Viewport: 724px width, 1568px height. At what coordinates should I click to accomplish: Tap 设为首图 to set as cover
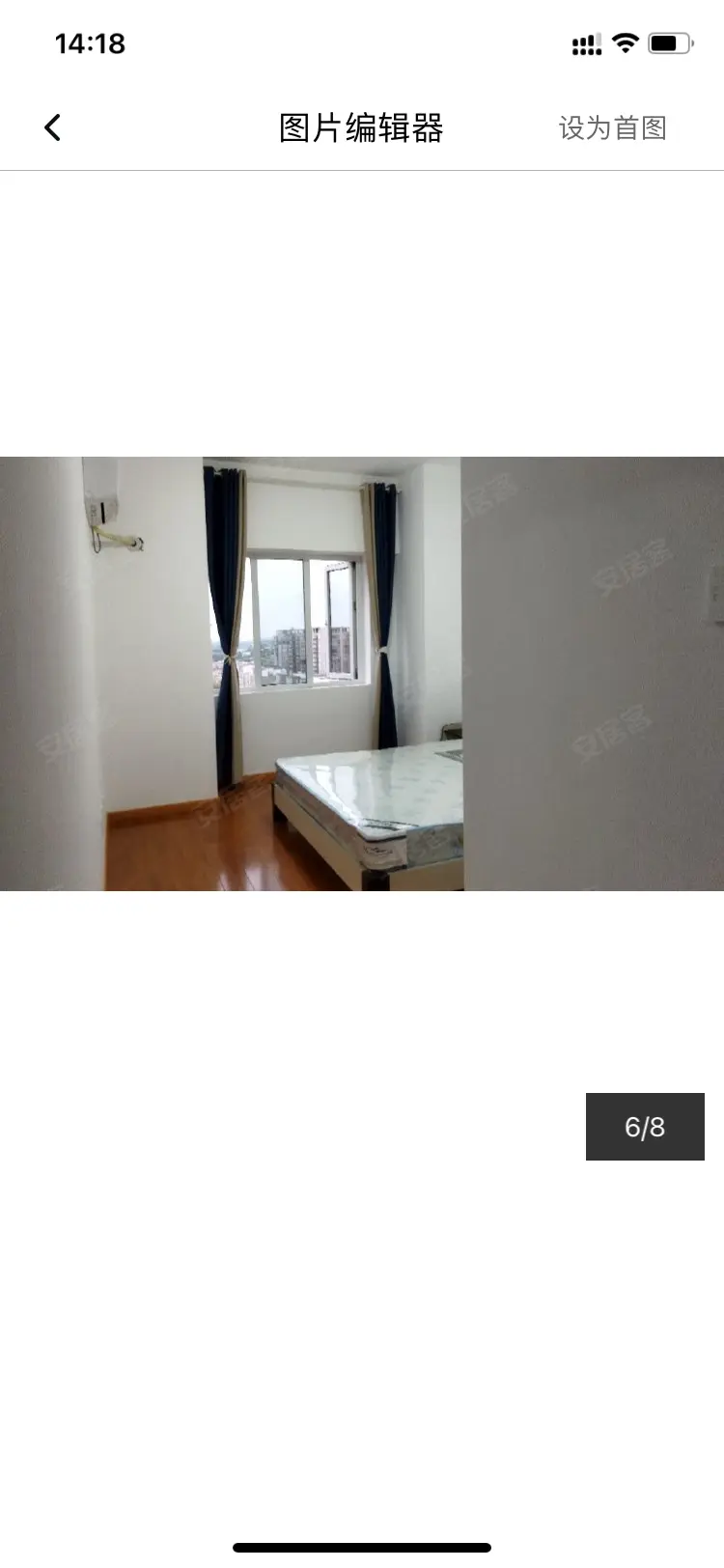[x=612, y=127]
